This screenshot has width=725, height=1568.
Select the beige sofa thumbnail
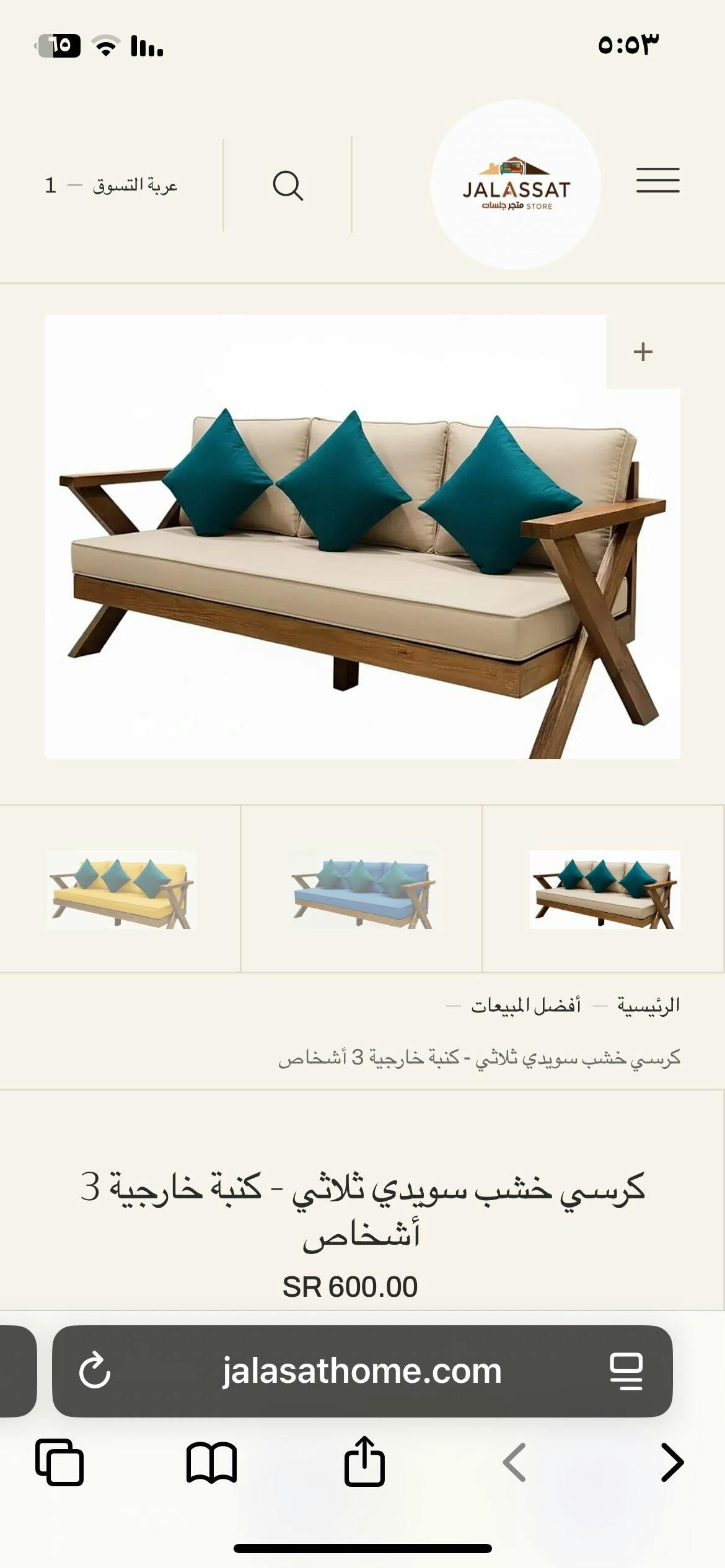[x=604, y=889]
